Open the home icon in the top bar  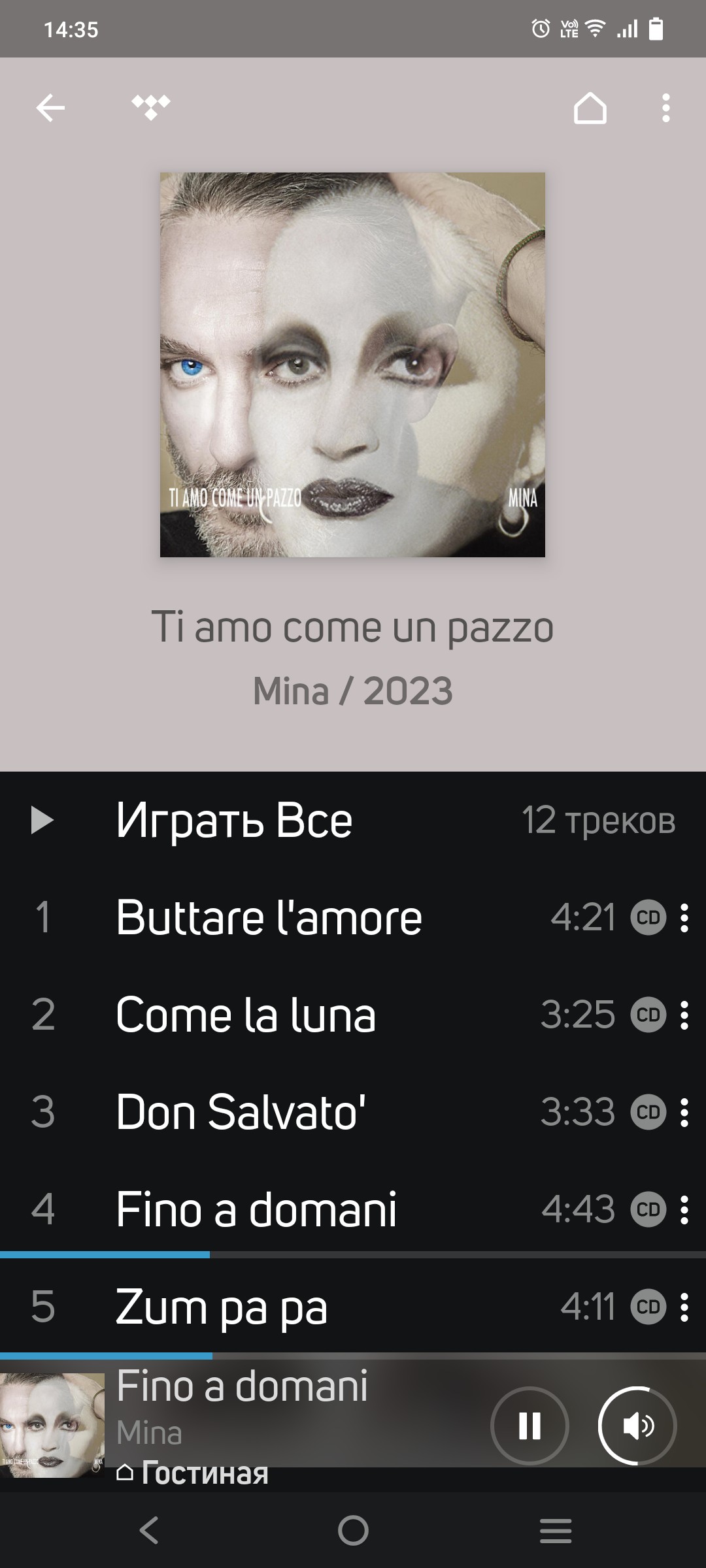click(x=590, y=108)
